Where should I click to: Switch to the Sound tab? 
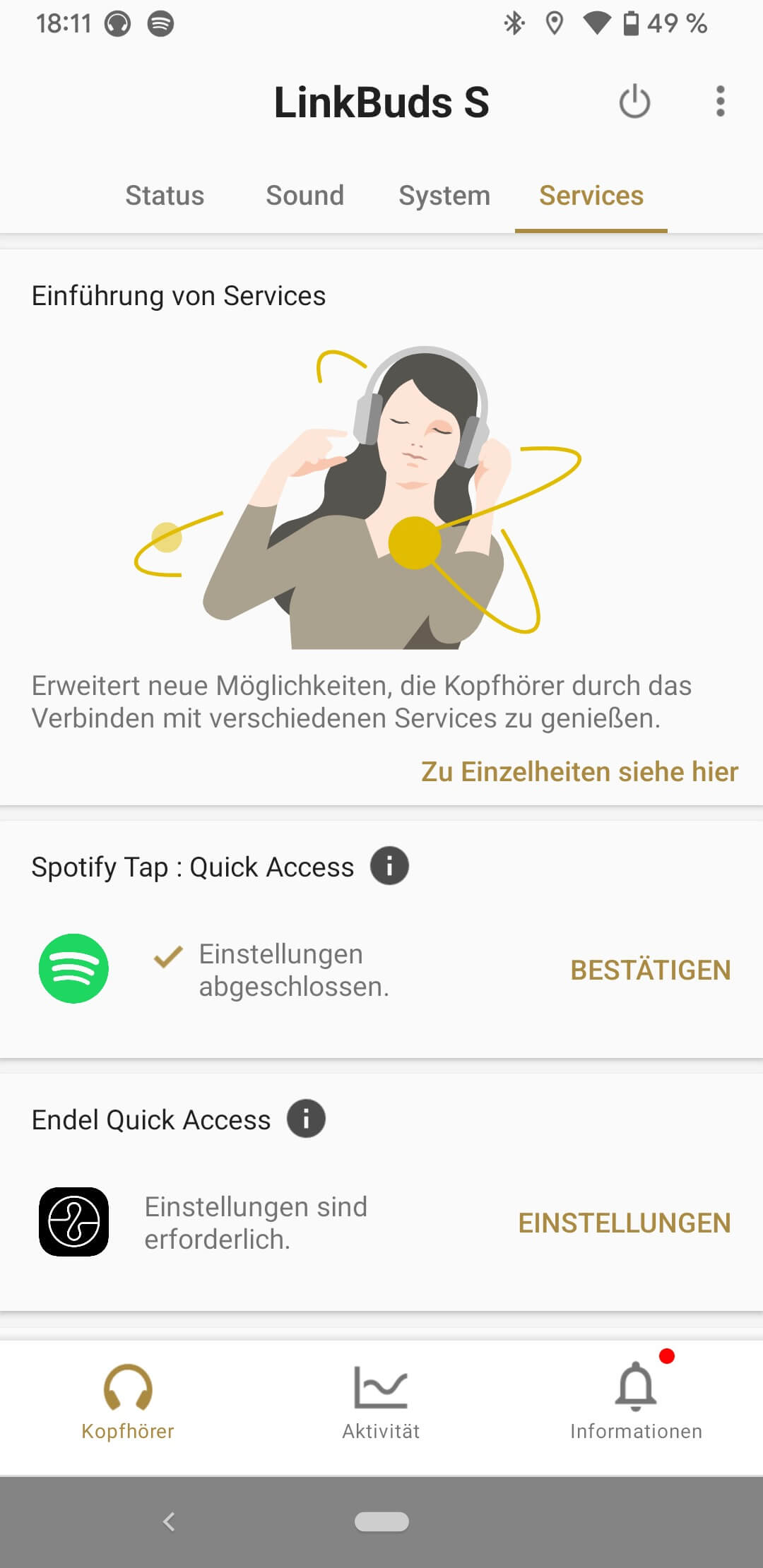click(x=304, y=196)
